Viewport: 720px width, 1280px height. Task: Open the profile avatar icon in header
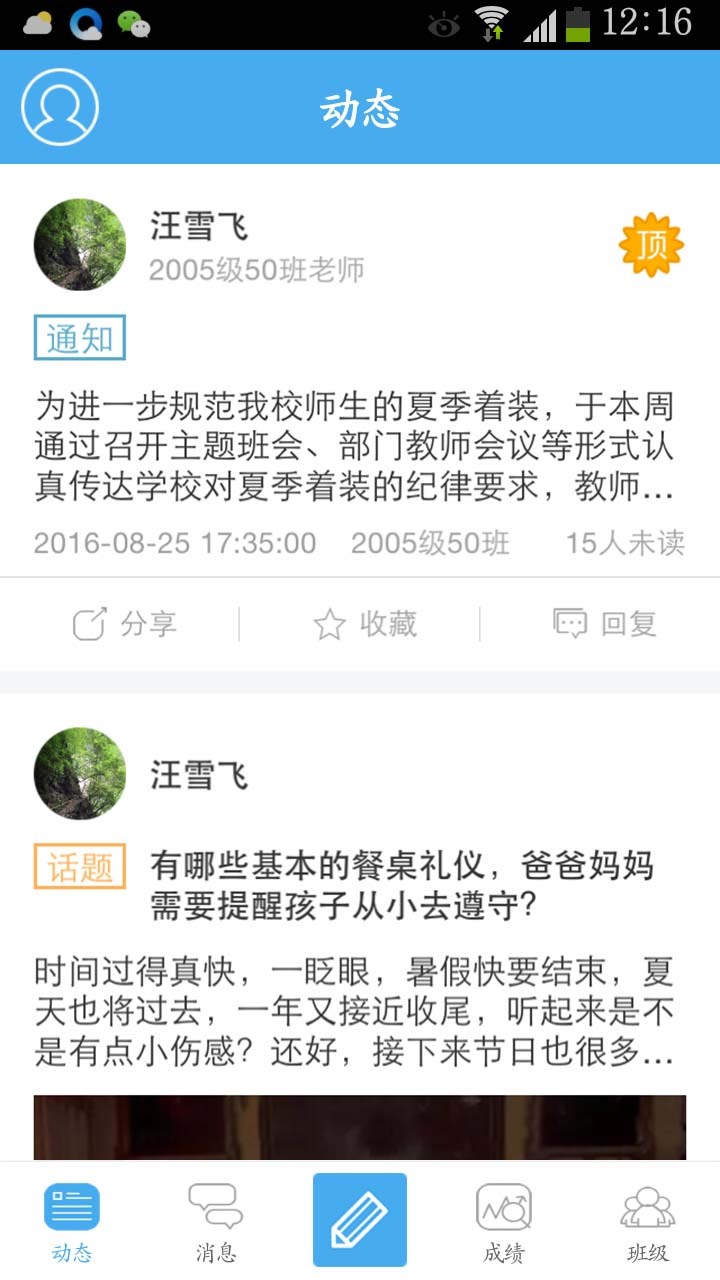[x=60, y=107]
